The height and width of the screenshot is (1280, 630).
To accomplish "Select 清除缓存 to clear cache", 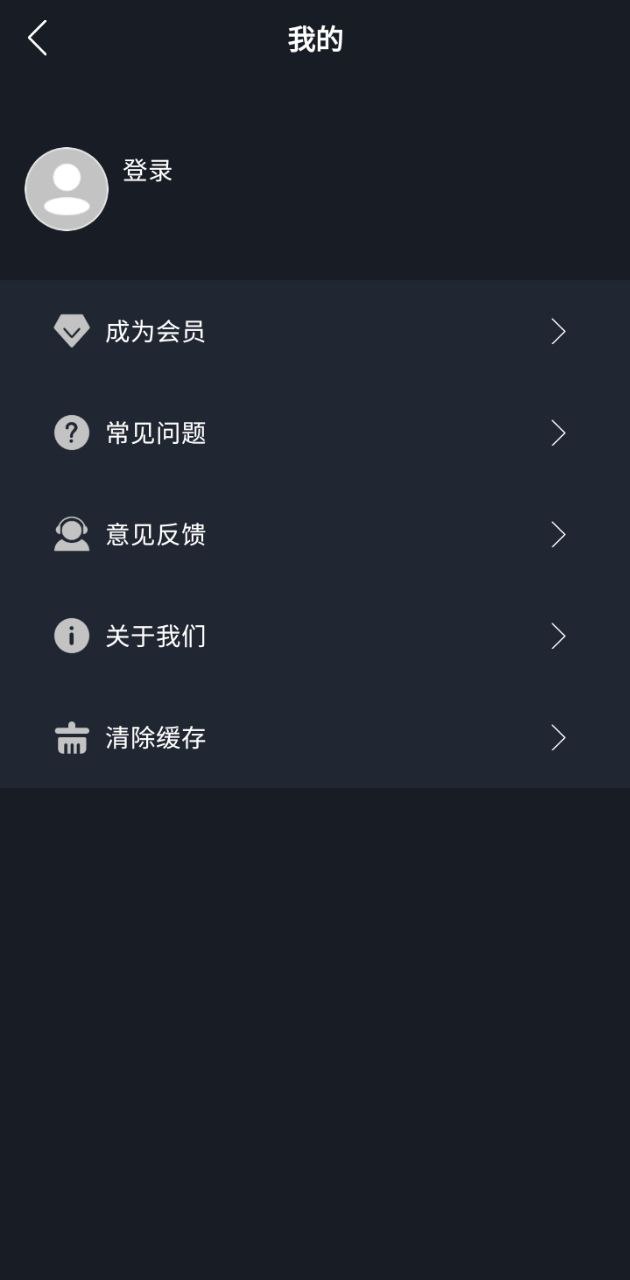I will coord(315,738).
